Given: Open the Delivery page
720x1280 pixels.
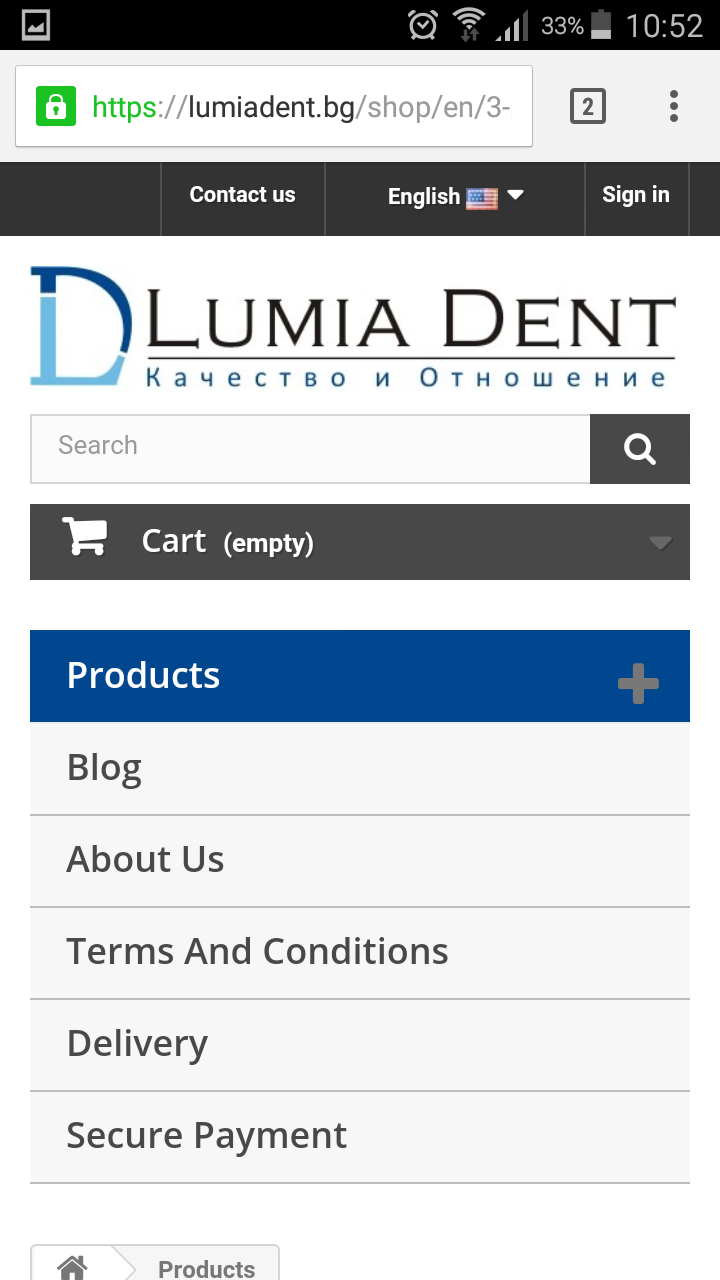Looking at the screenshot, I should (138, 1044).
